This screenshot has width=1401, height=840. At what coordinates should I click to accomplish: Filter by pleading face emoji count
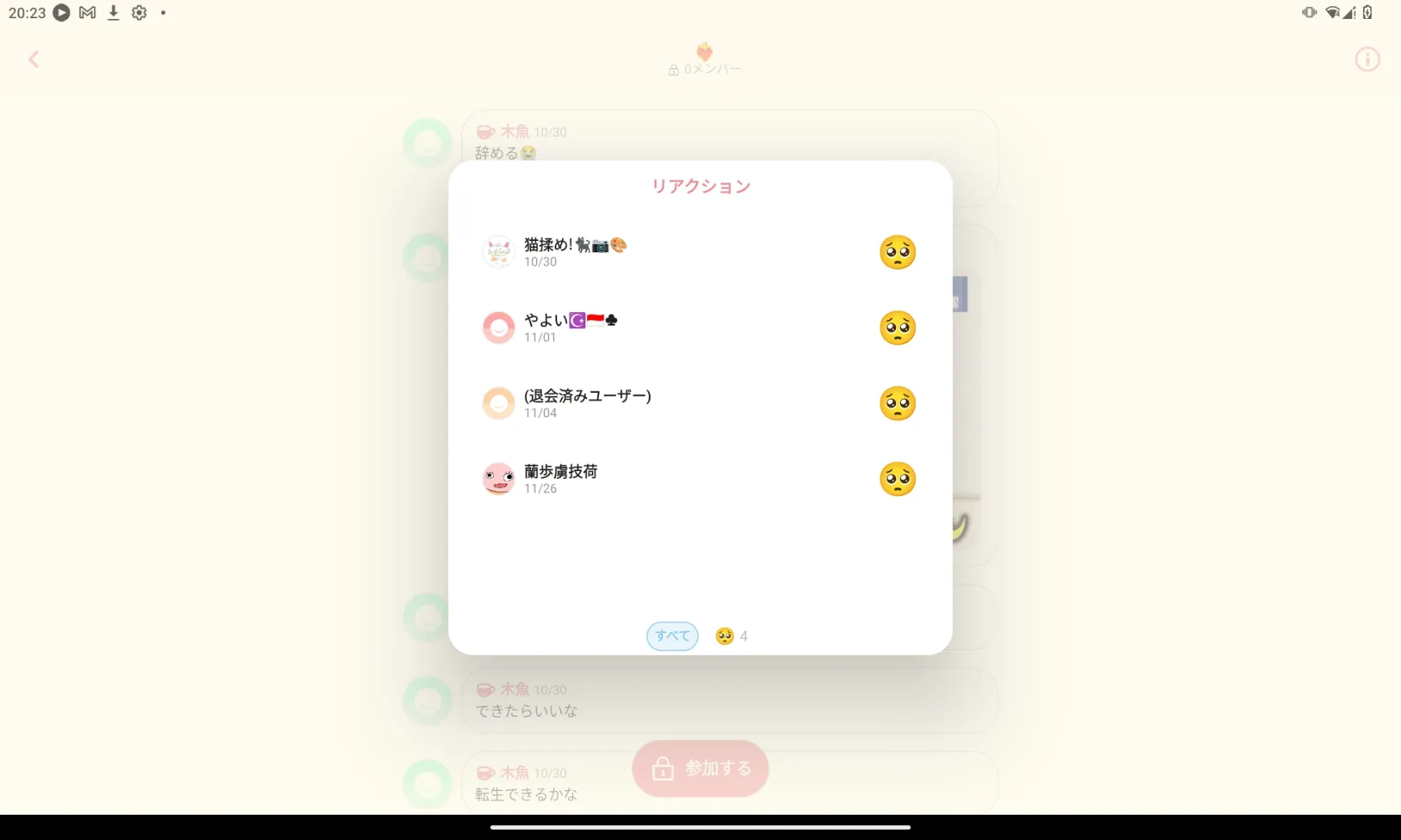(732, 636)
